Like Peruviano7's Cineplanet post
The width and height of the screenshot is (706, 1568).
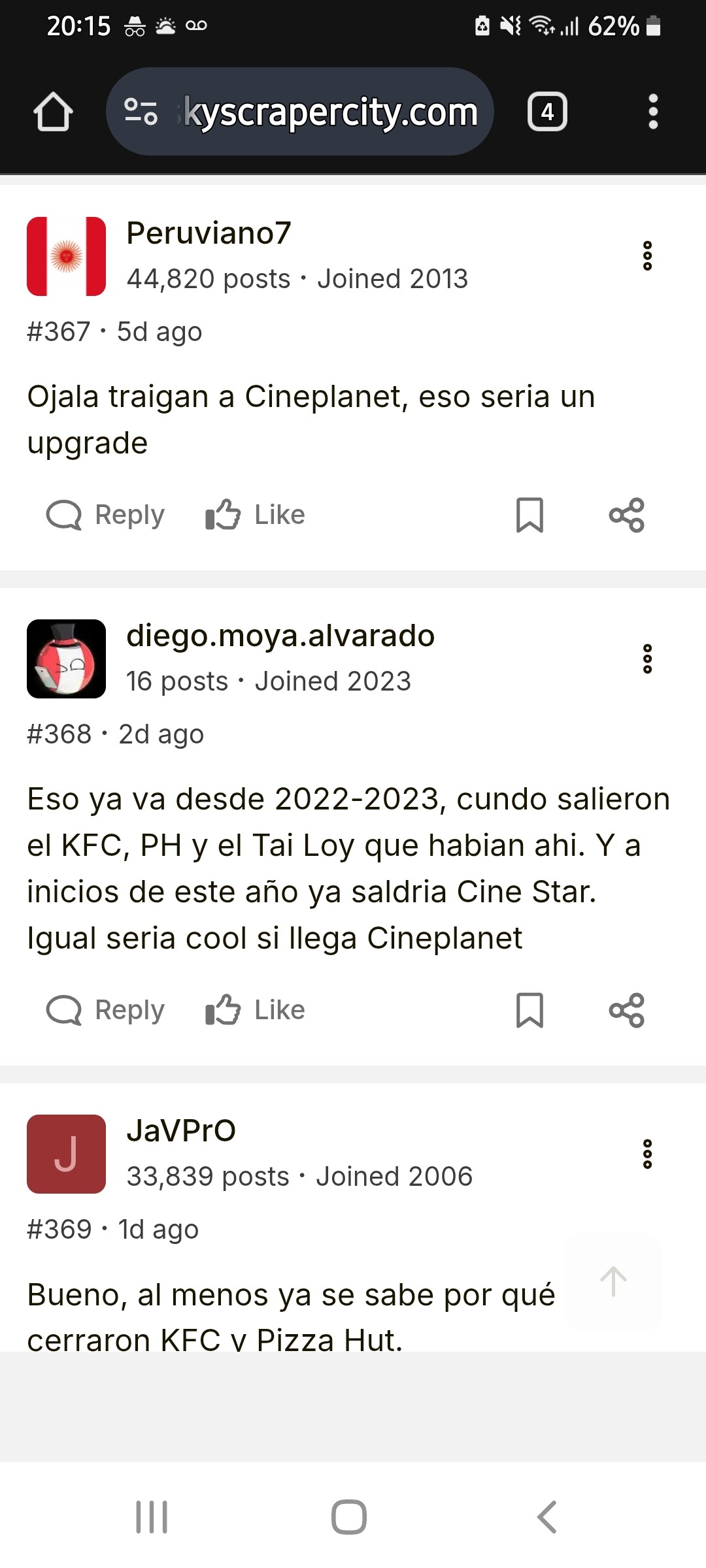coord(256,515)
